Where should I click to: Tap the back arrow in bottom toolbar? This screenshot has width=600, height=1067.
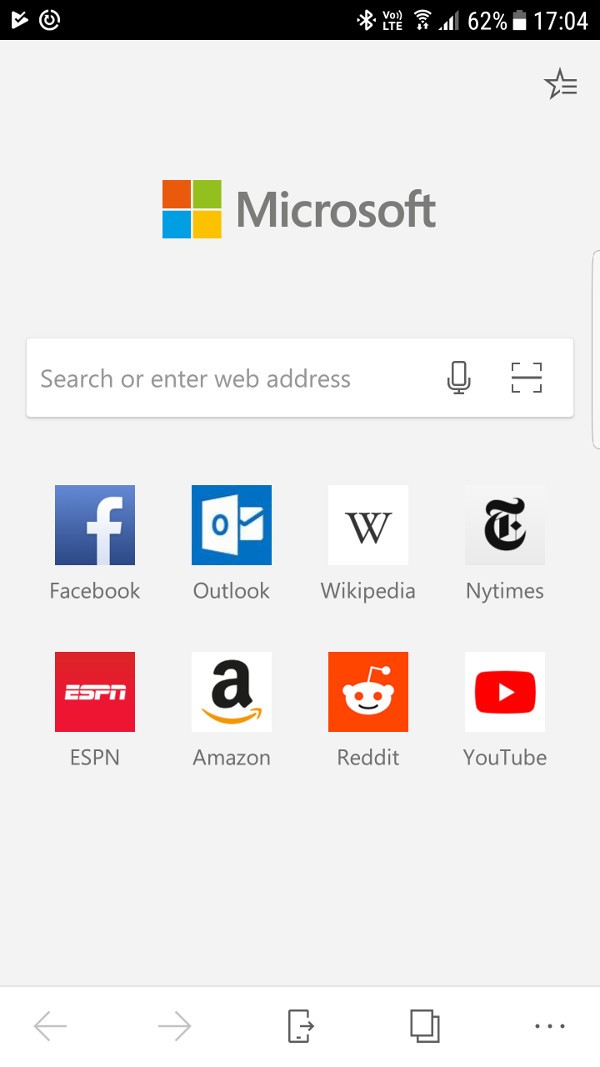[x=50, y=1026]
